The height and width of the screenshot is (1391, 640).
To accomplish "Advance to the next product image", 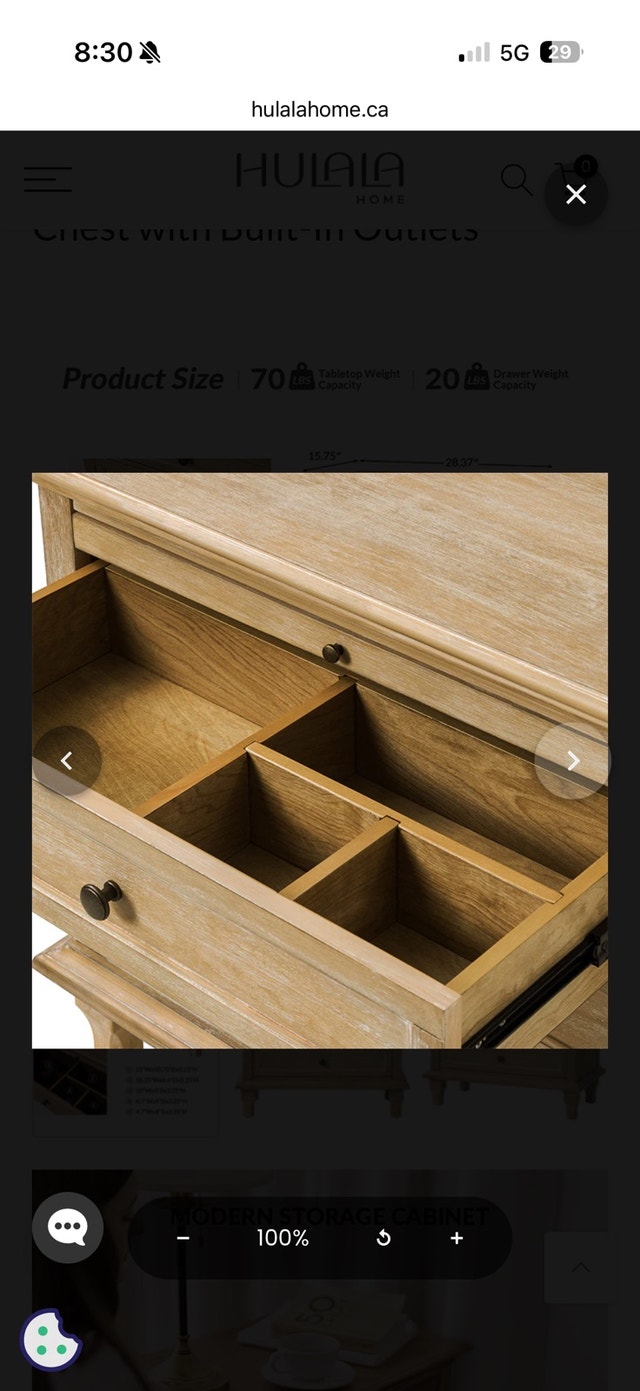I will (573, 761).
